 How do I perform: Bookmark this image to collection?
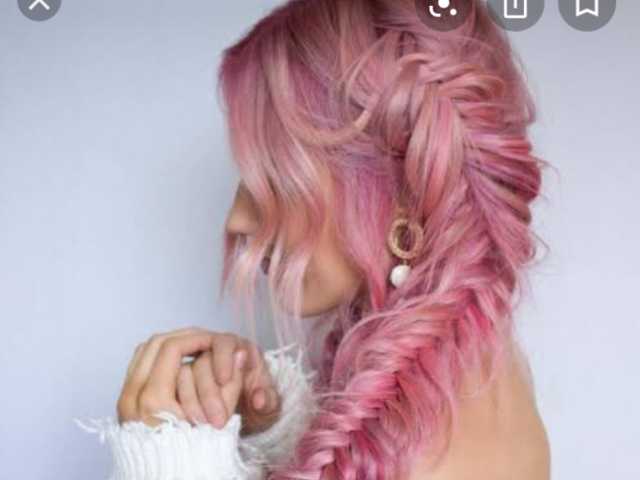pyautogui.click(x=587, y=6)
